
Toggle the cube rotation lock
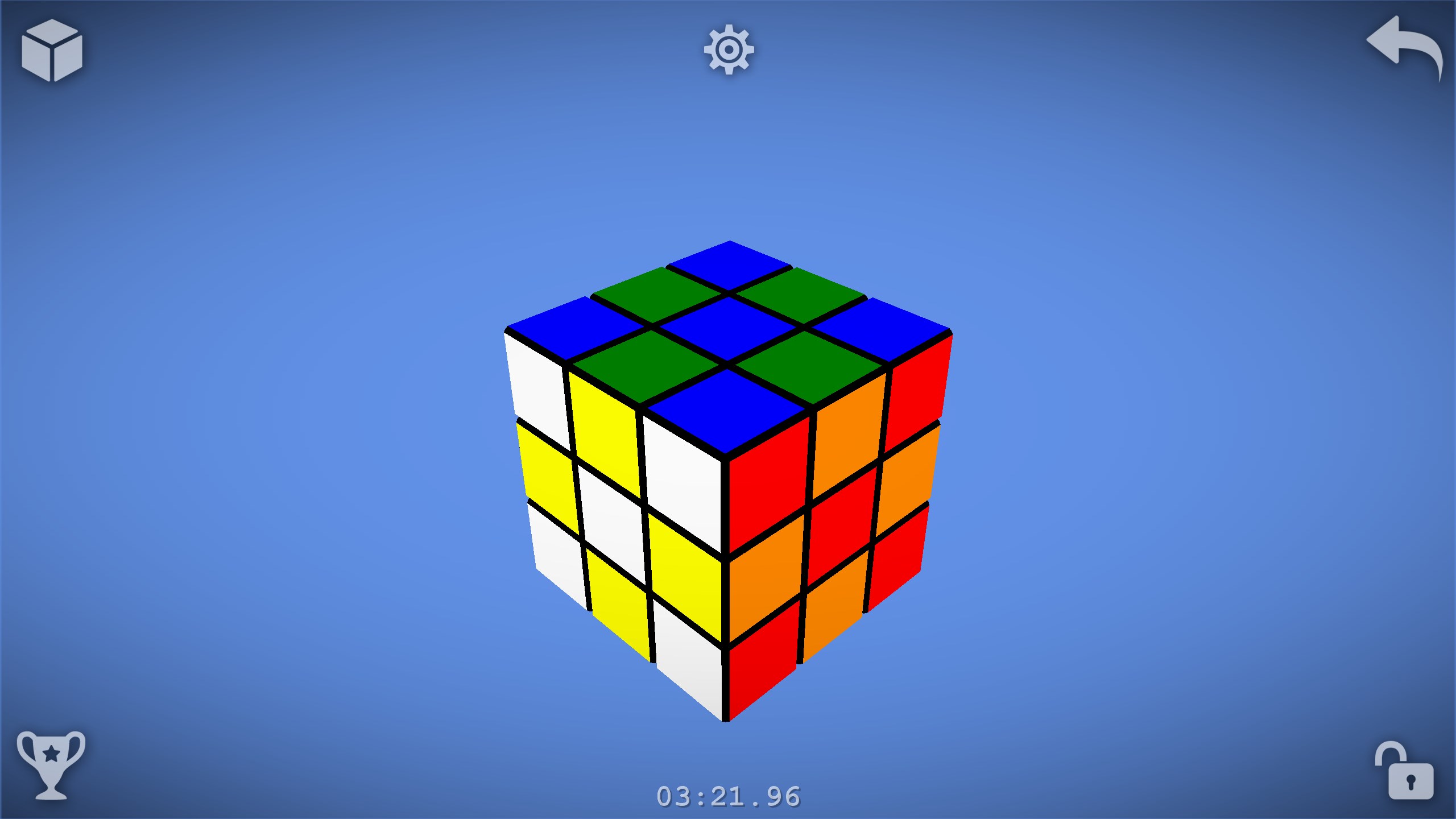point(1405,771)
